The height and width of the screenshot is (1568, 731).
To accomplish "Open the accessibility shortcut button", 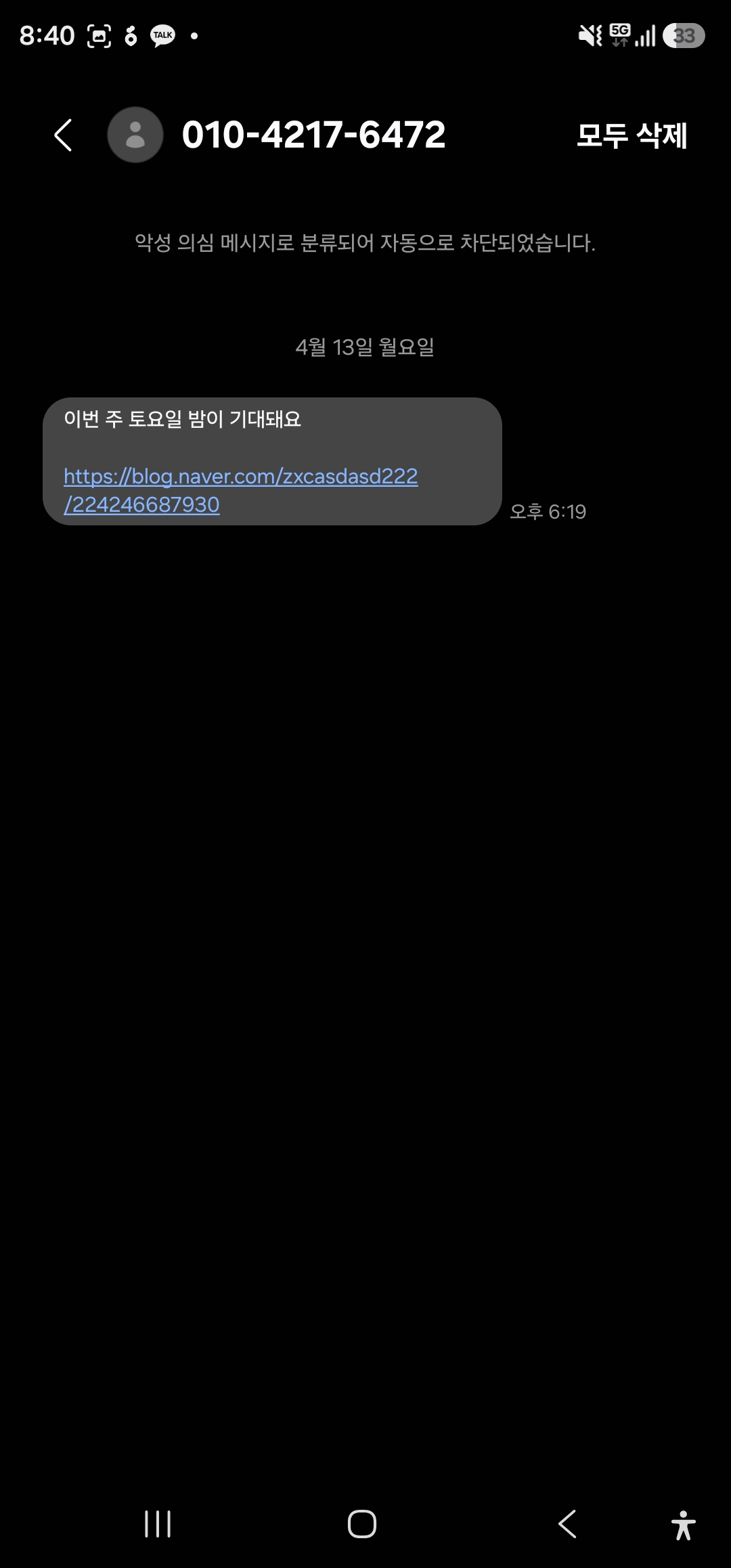I will (x=684, y=1525).
